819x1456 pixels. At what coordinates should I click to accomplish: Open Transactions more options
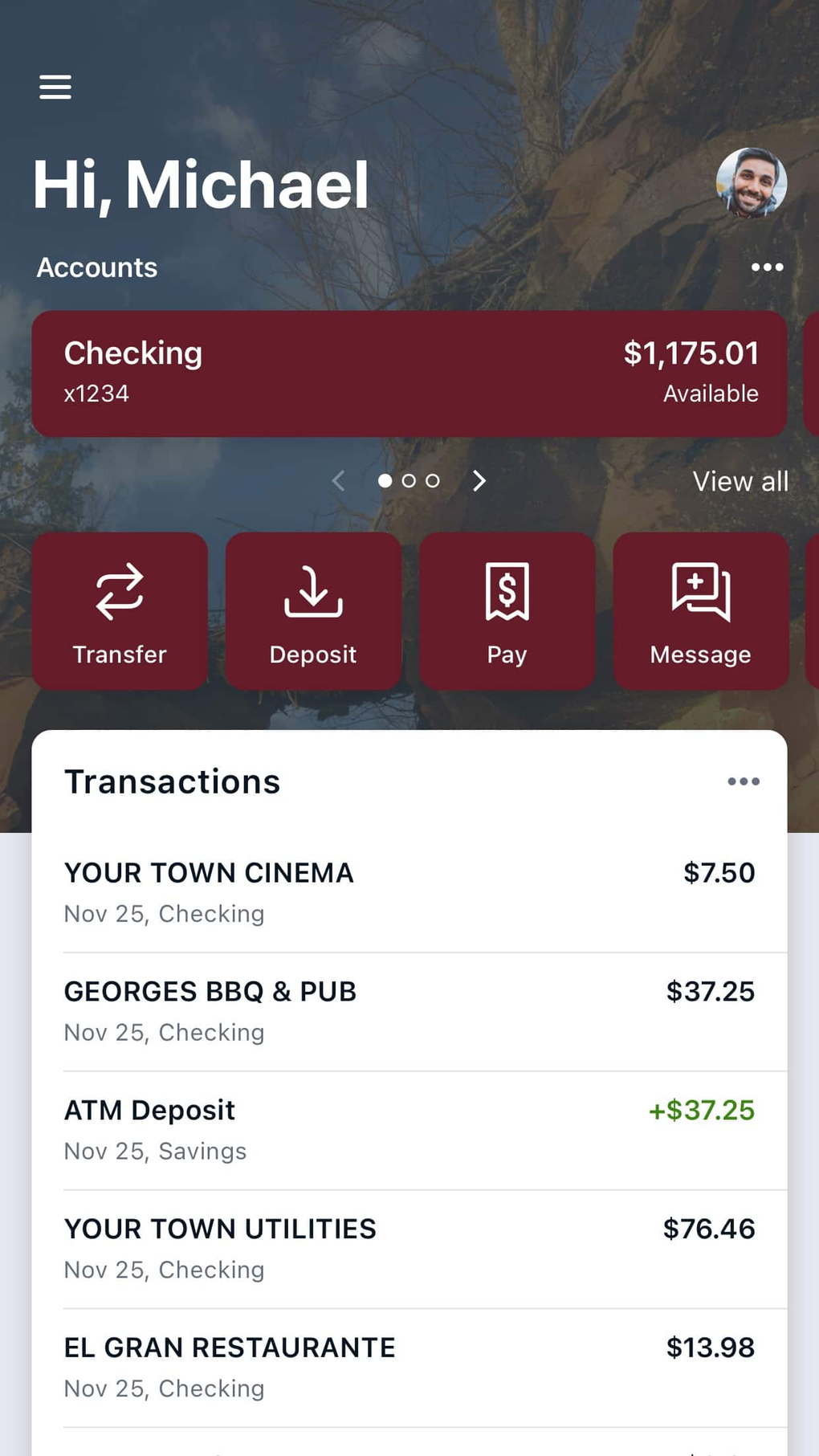click(743, 781)
